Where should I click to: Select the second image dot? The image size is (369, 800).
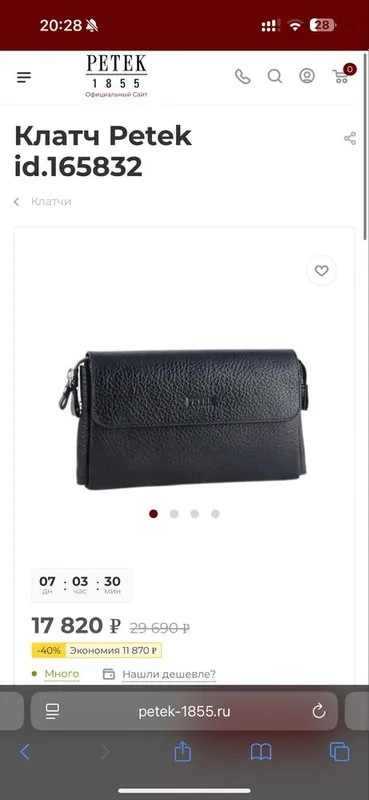[x=174, y=514]
